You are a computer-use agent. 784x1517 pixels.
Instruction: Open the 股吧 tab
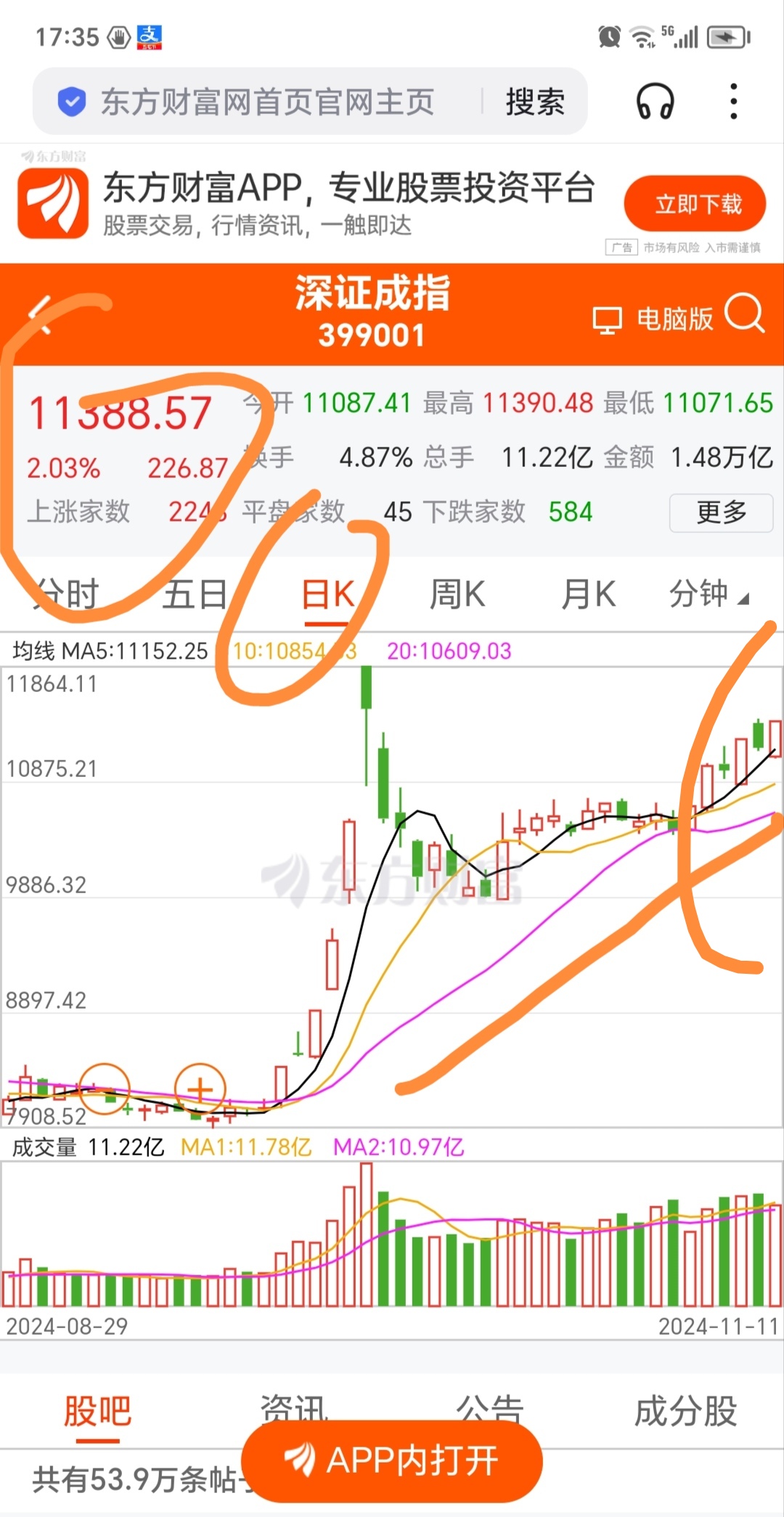pos(97,1411)
